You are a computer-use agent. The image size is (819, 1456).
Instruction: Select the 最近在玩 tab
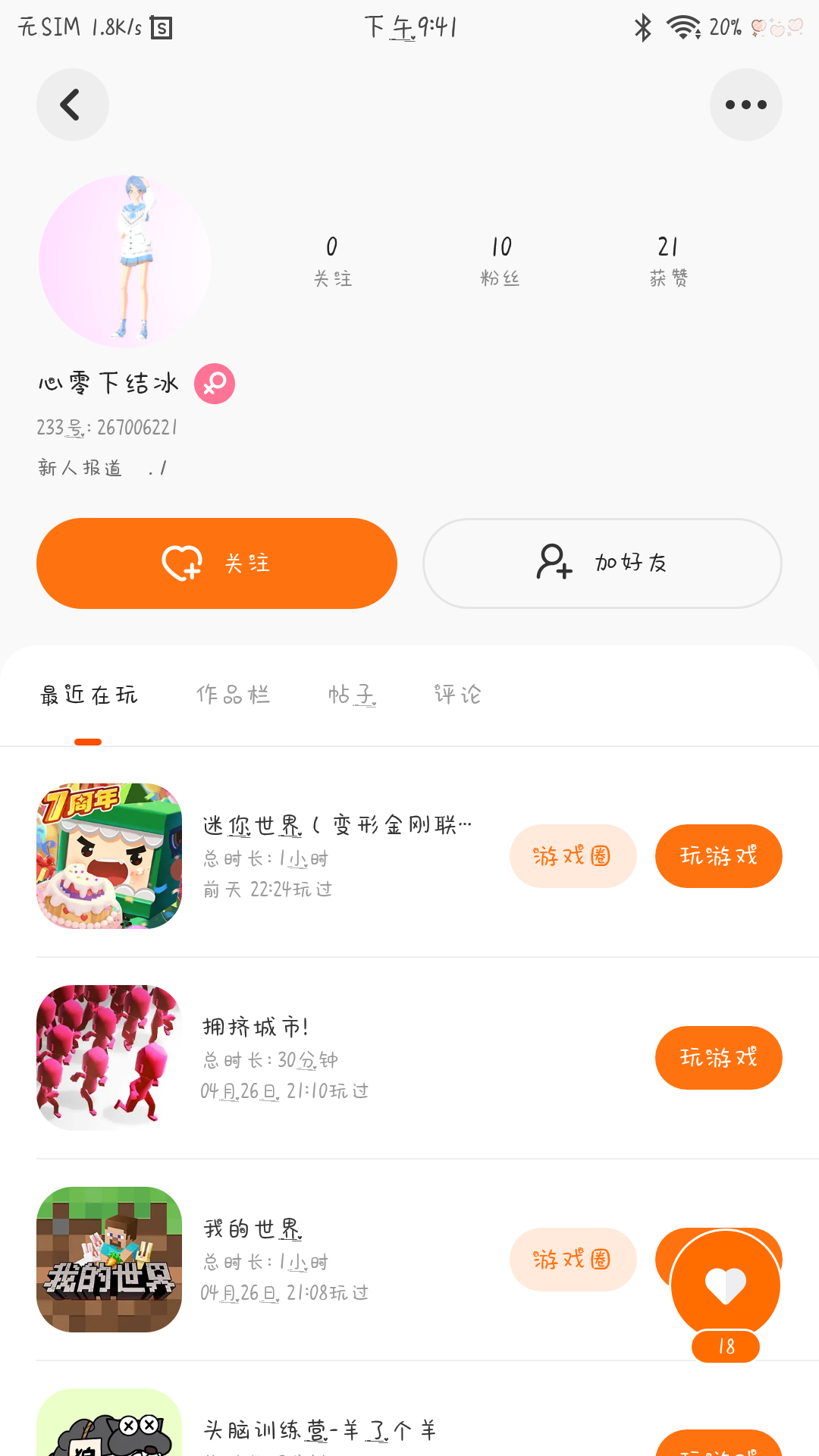[89, 695]
